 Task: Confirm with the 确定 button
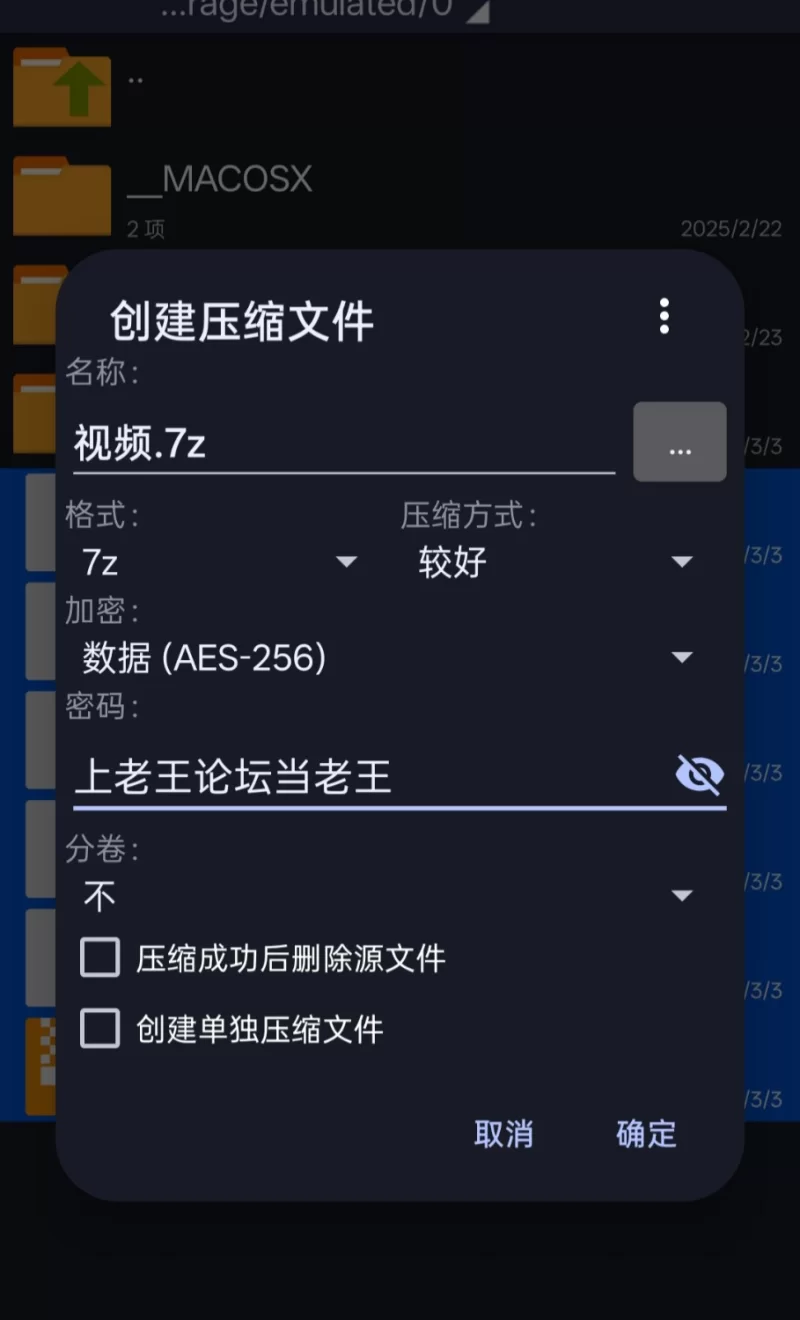[x=646, y=1134]
